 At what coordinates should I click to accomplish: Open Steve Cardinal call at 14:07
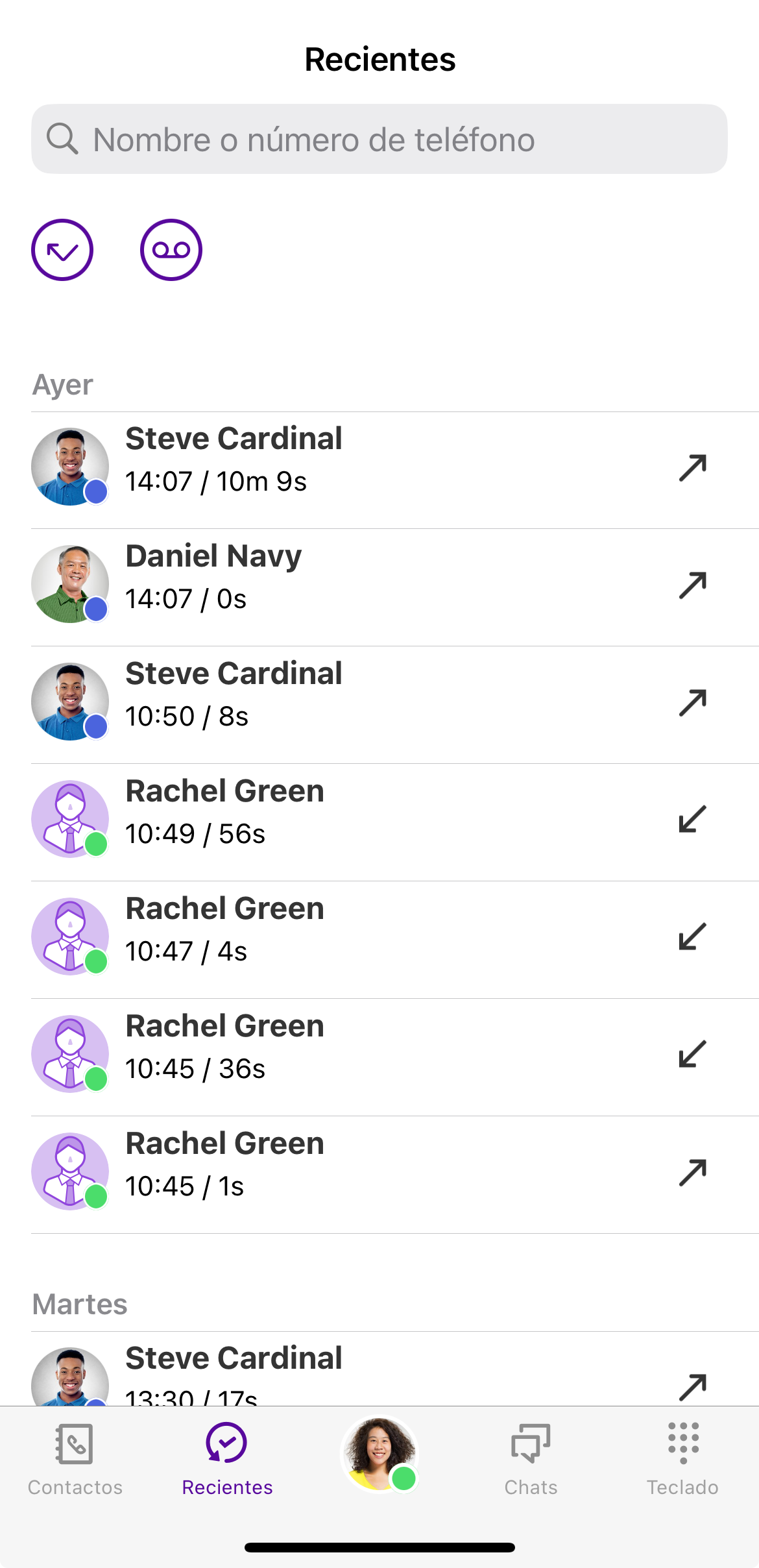(379, 467)
